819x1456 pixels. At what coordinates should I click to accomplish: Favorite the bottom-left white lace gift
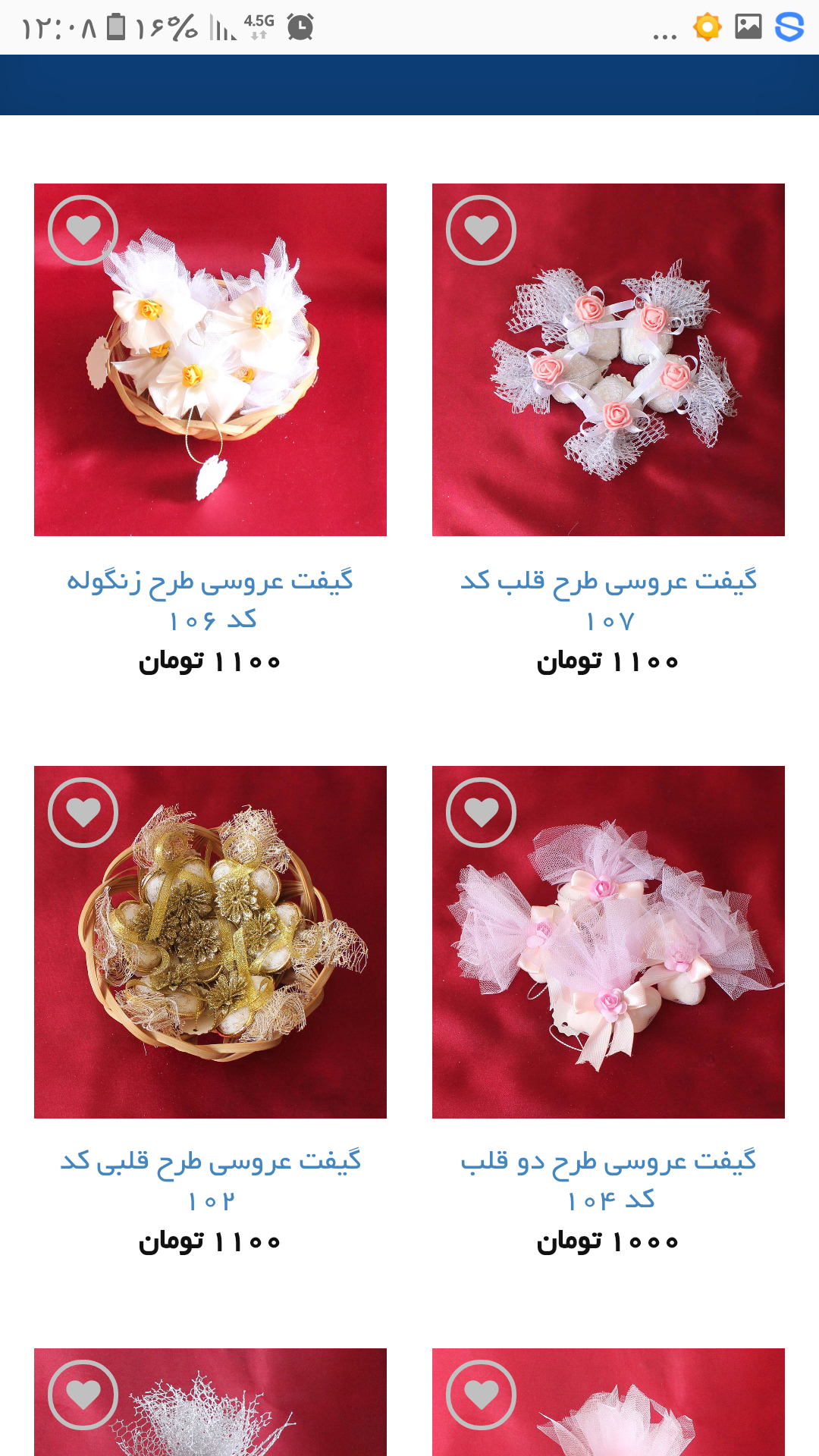point(83,1395)
